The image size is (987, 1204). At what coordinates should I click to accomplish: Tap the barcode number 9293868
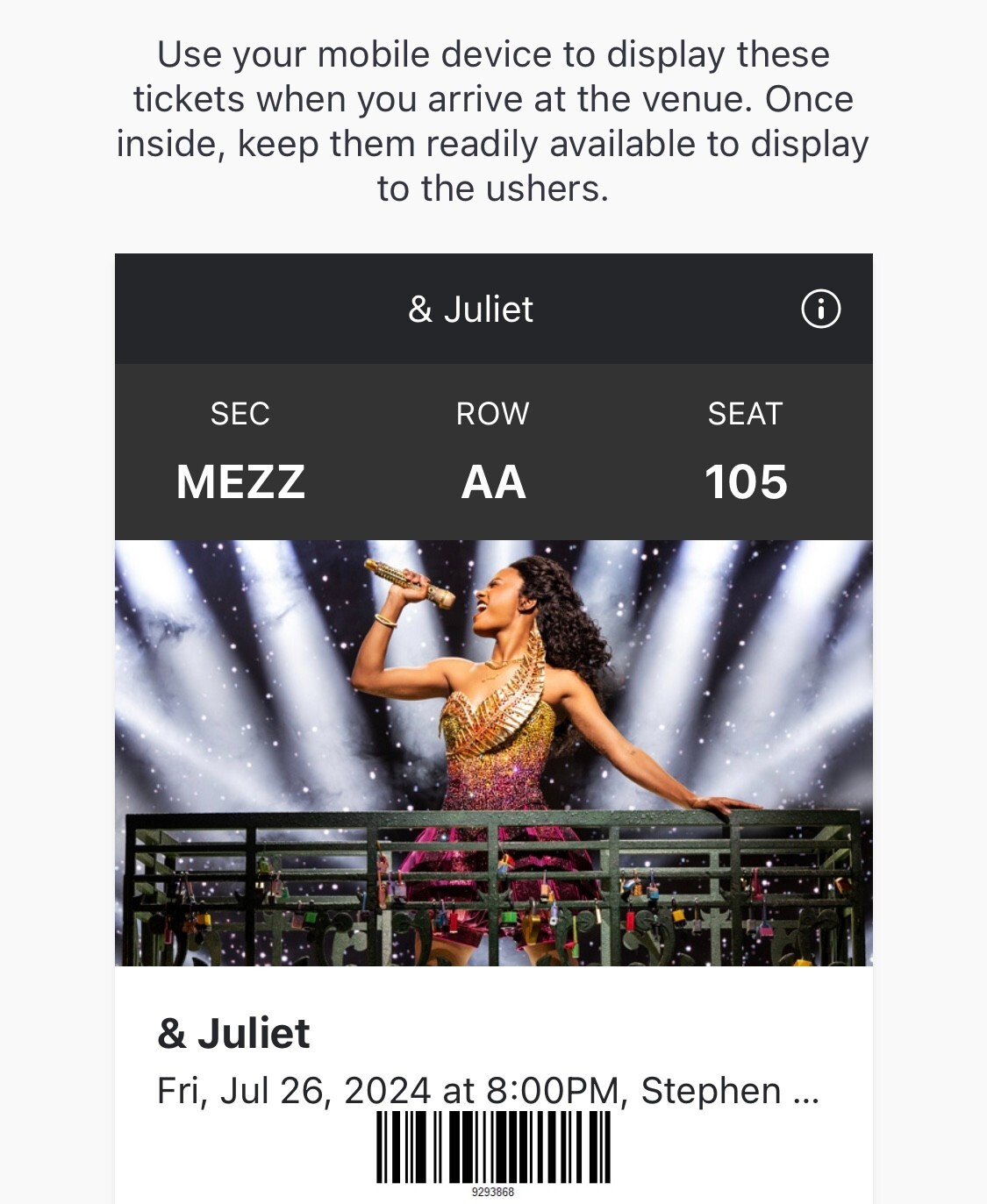493,1192
